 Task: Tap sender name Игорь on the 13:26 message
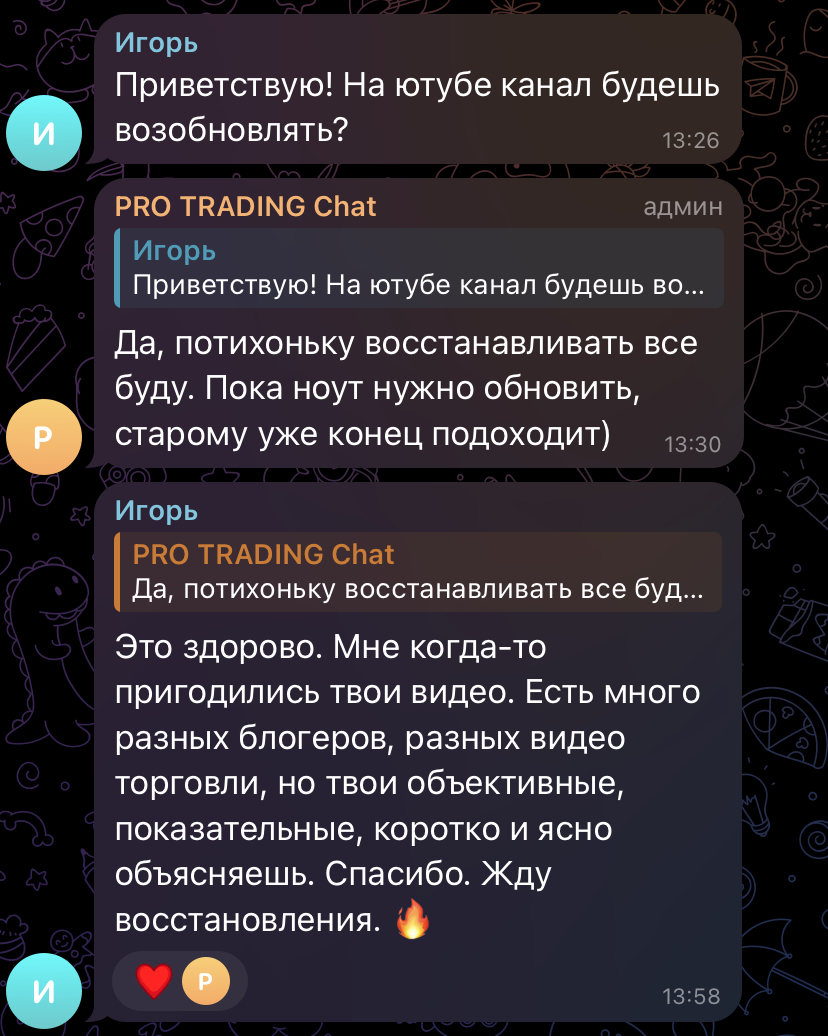156,42
